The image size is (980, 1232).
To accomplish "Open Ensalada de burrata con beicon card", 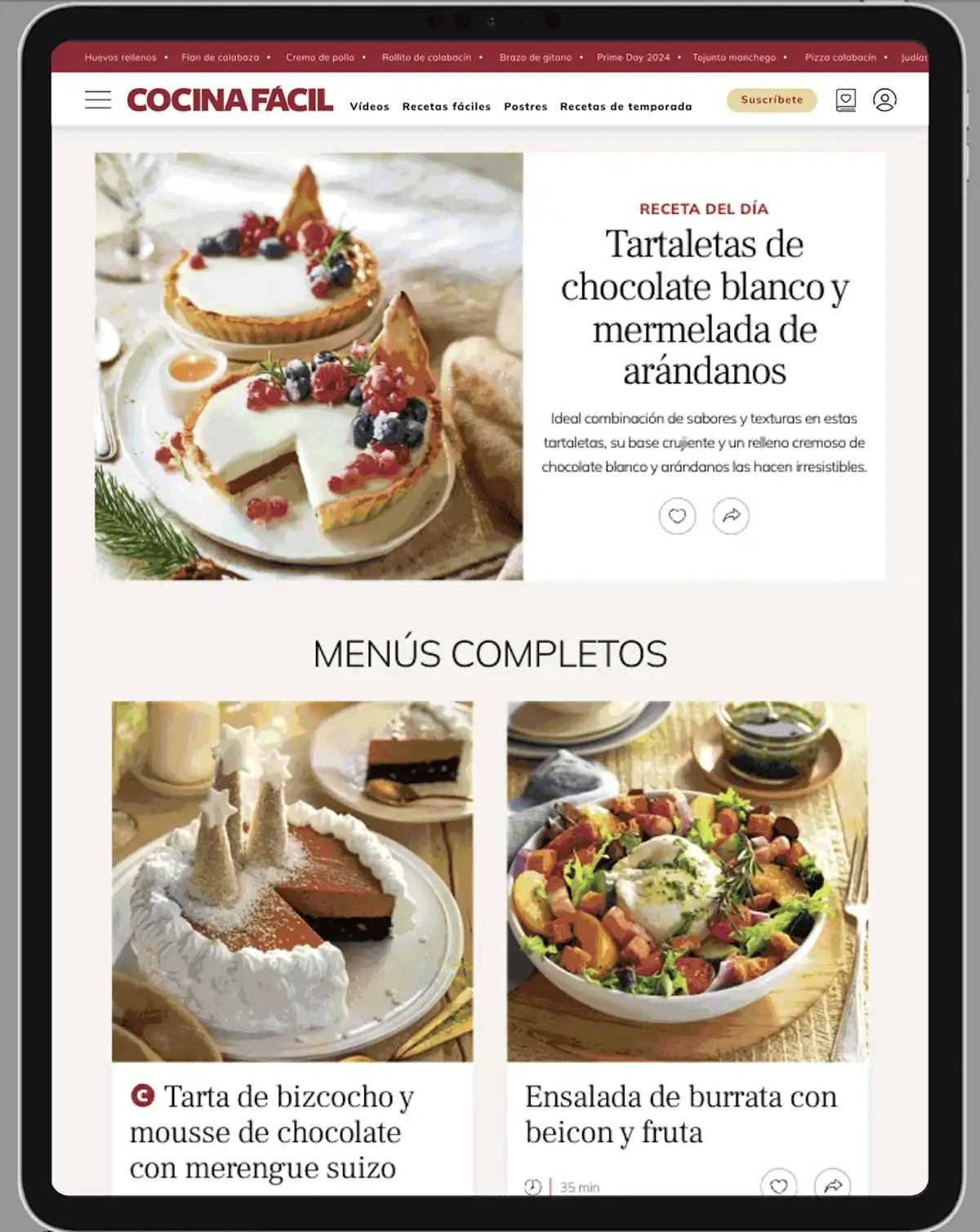I will pos(680,1114).
